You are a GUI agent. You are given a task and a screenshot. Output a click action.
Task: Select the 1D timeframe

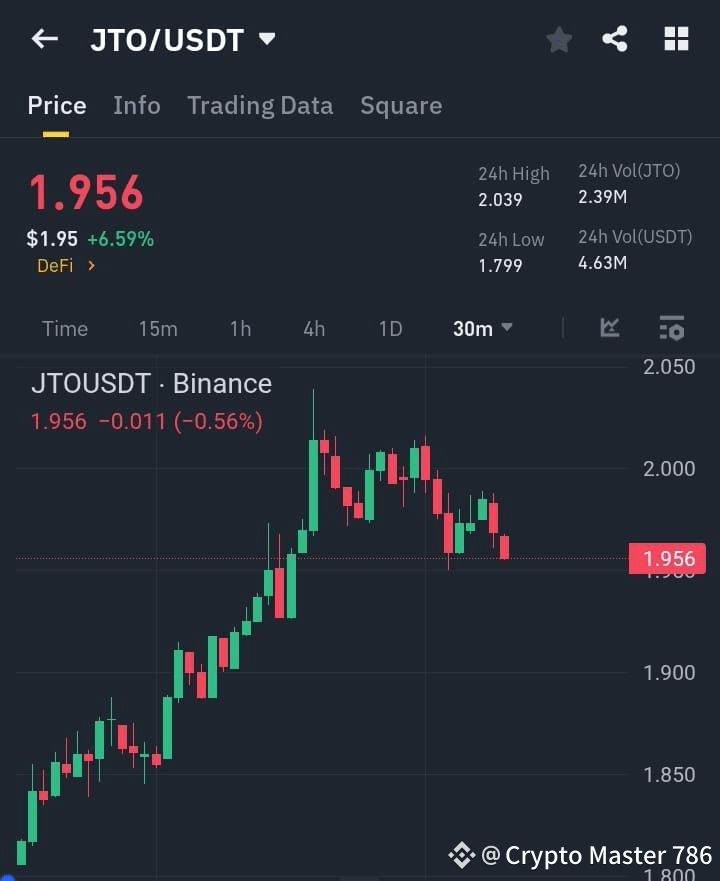[x=389, y=328]
